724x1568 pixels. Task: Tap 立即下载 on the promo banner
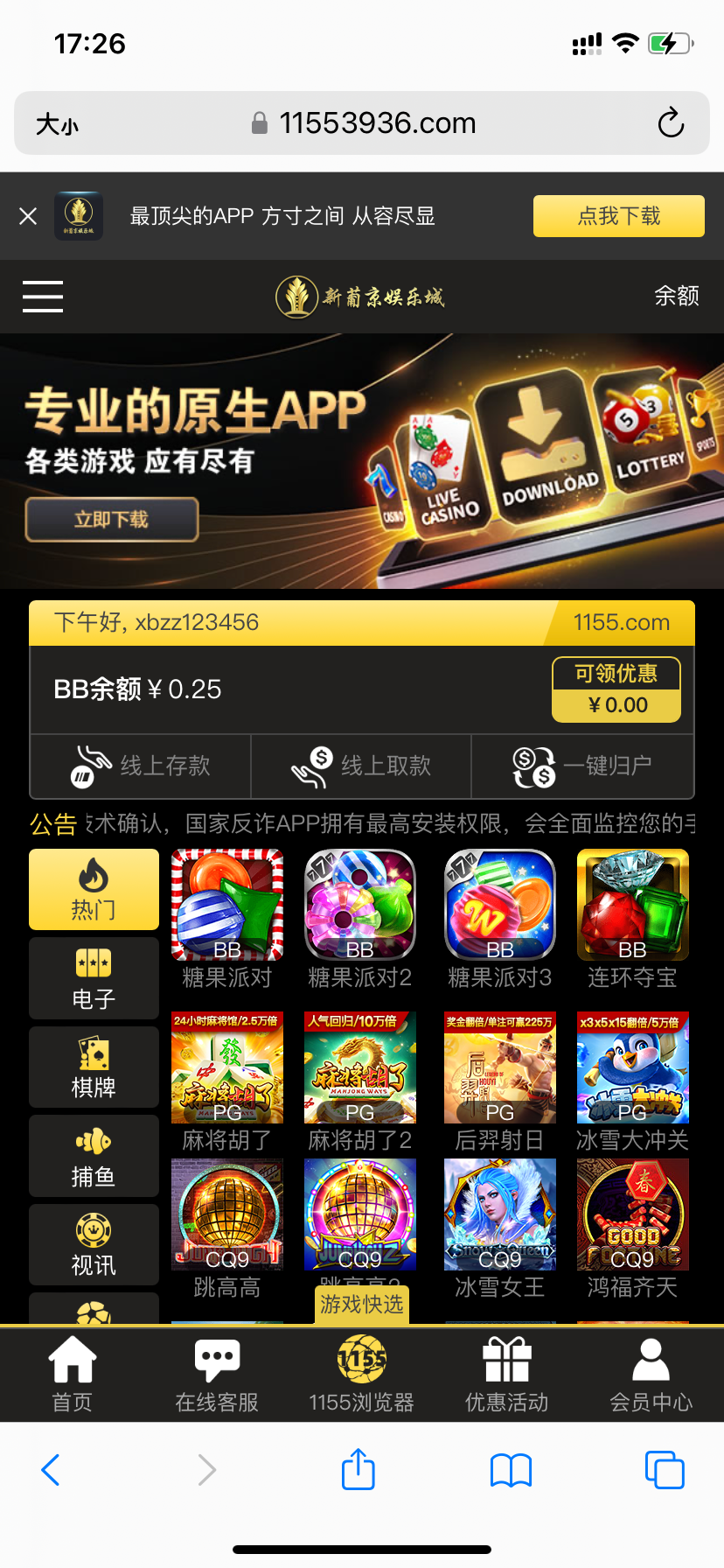(111, 520)
